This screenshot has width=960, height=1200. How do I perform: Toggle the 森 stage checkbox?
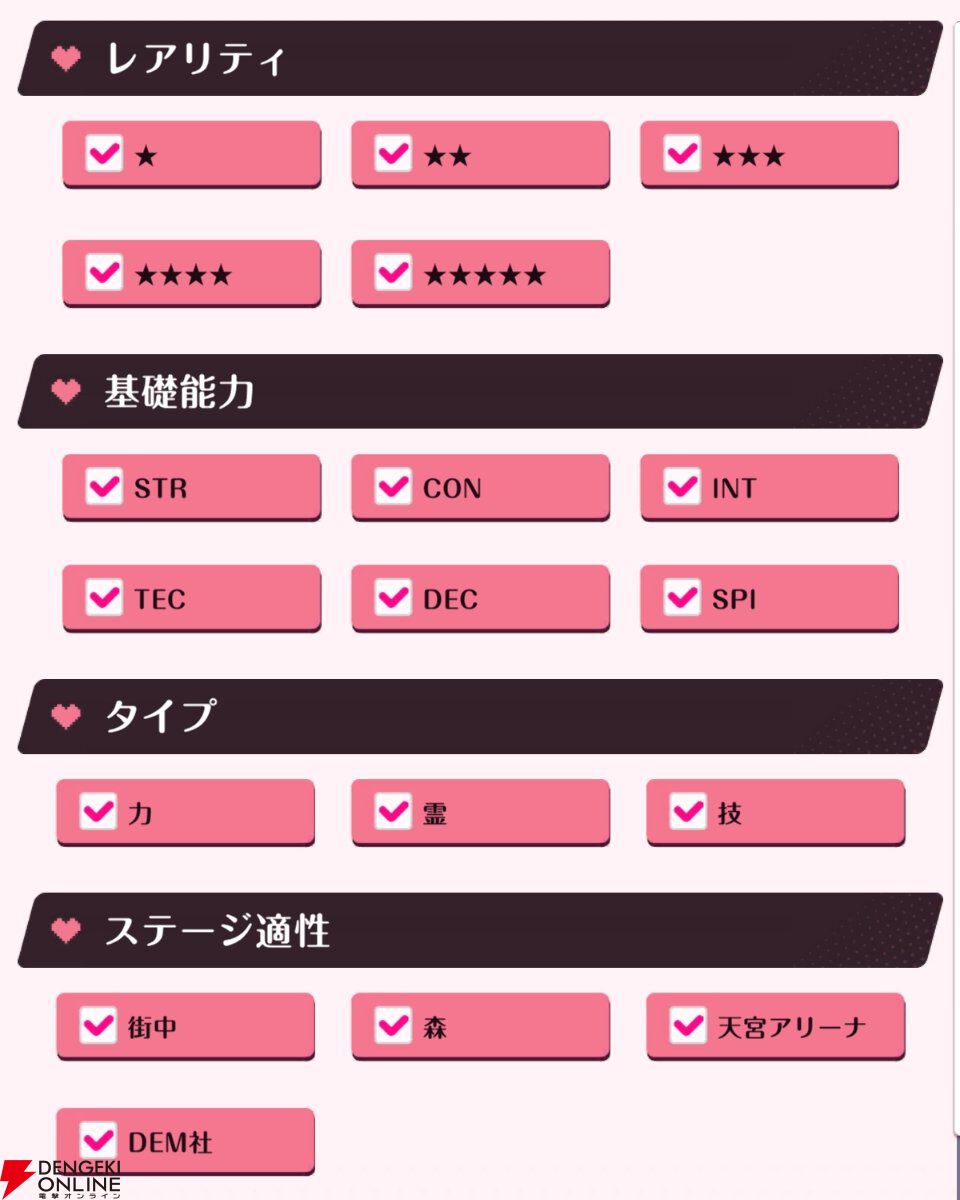tap(393, 1025)
